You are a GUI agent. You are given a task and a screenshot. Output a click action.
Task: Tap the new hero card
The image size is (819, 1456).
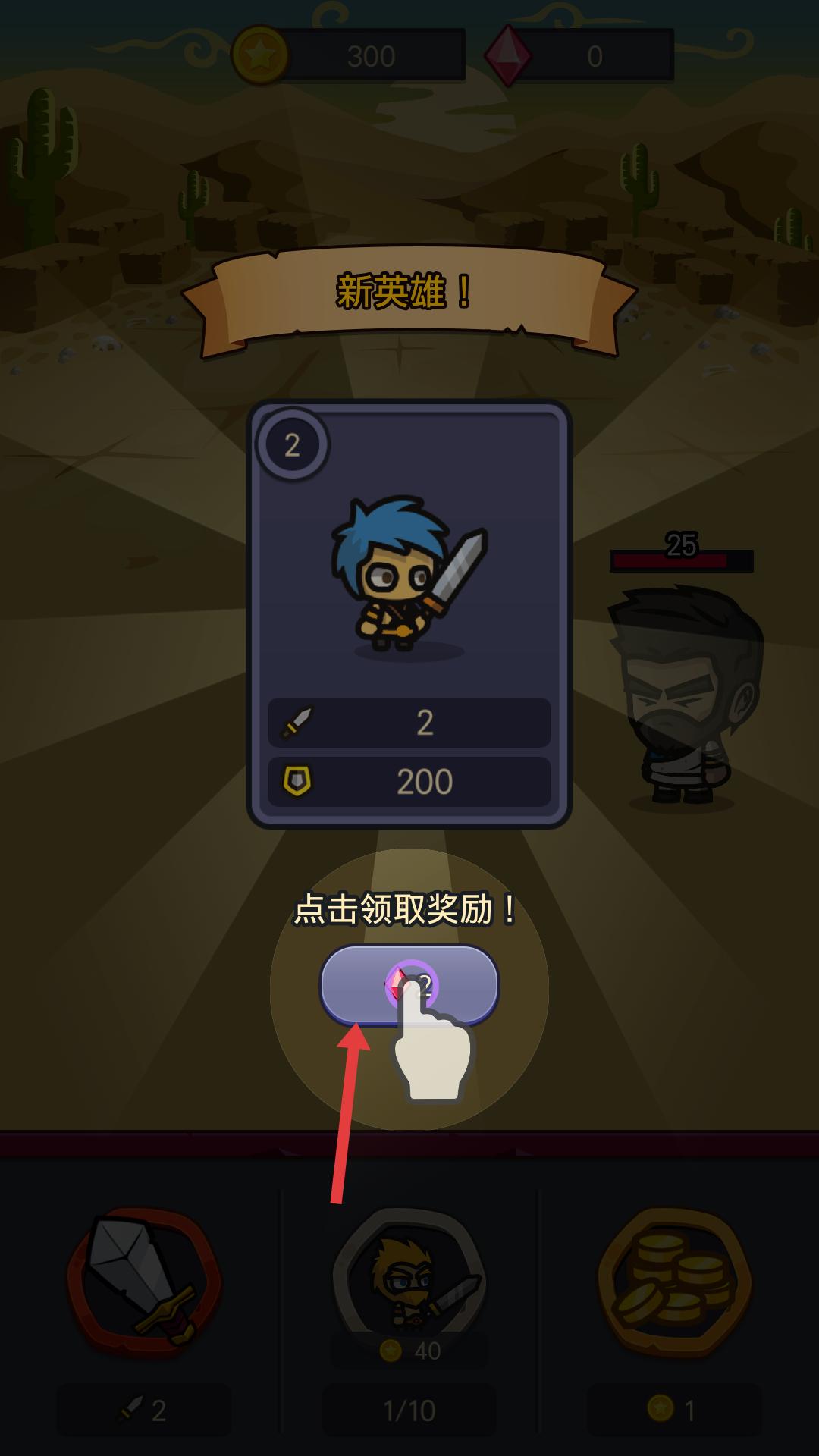click(409, 614)
